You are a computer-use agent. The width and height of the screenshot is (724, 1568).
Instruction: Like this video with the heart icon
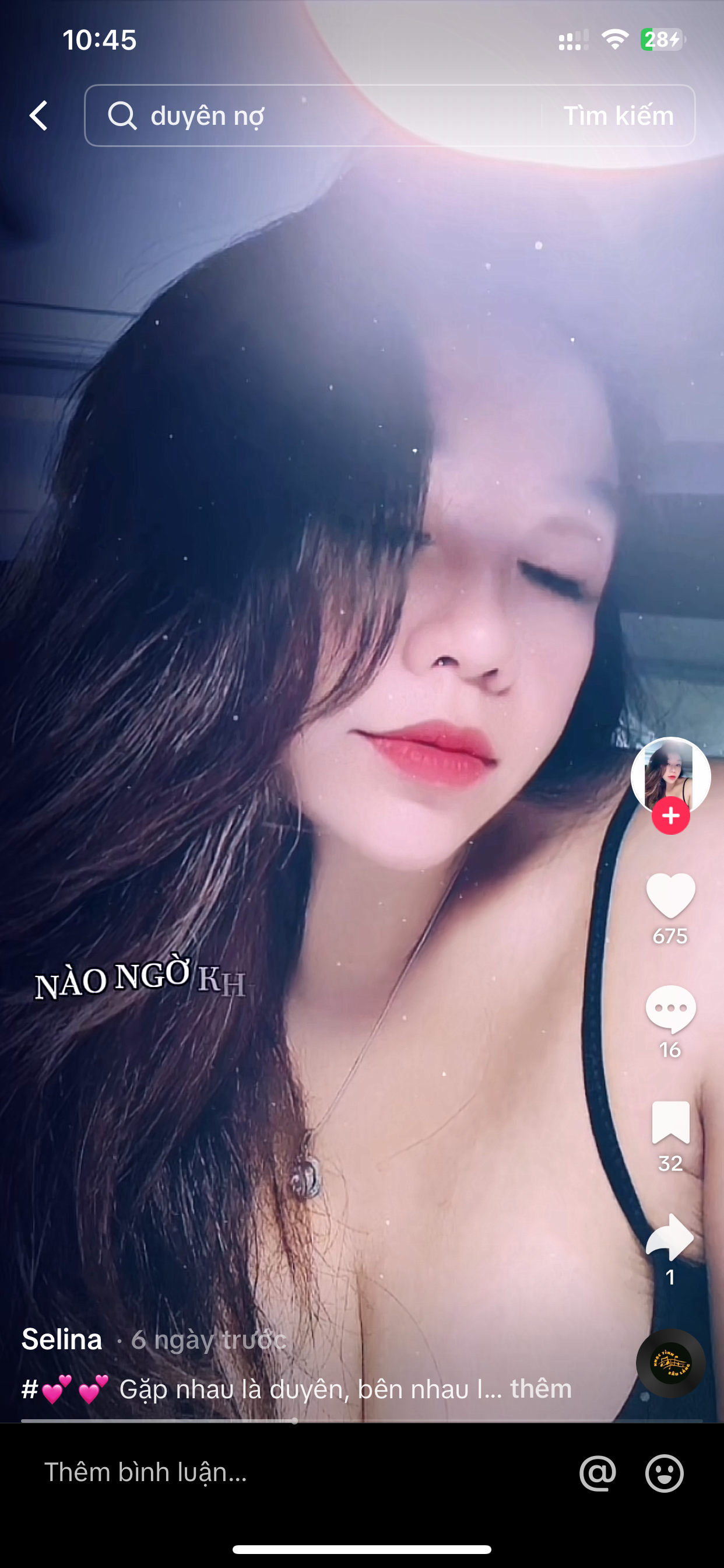(x=670, y=895)
